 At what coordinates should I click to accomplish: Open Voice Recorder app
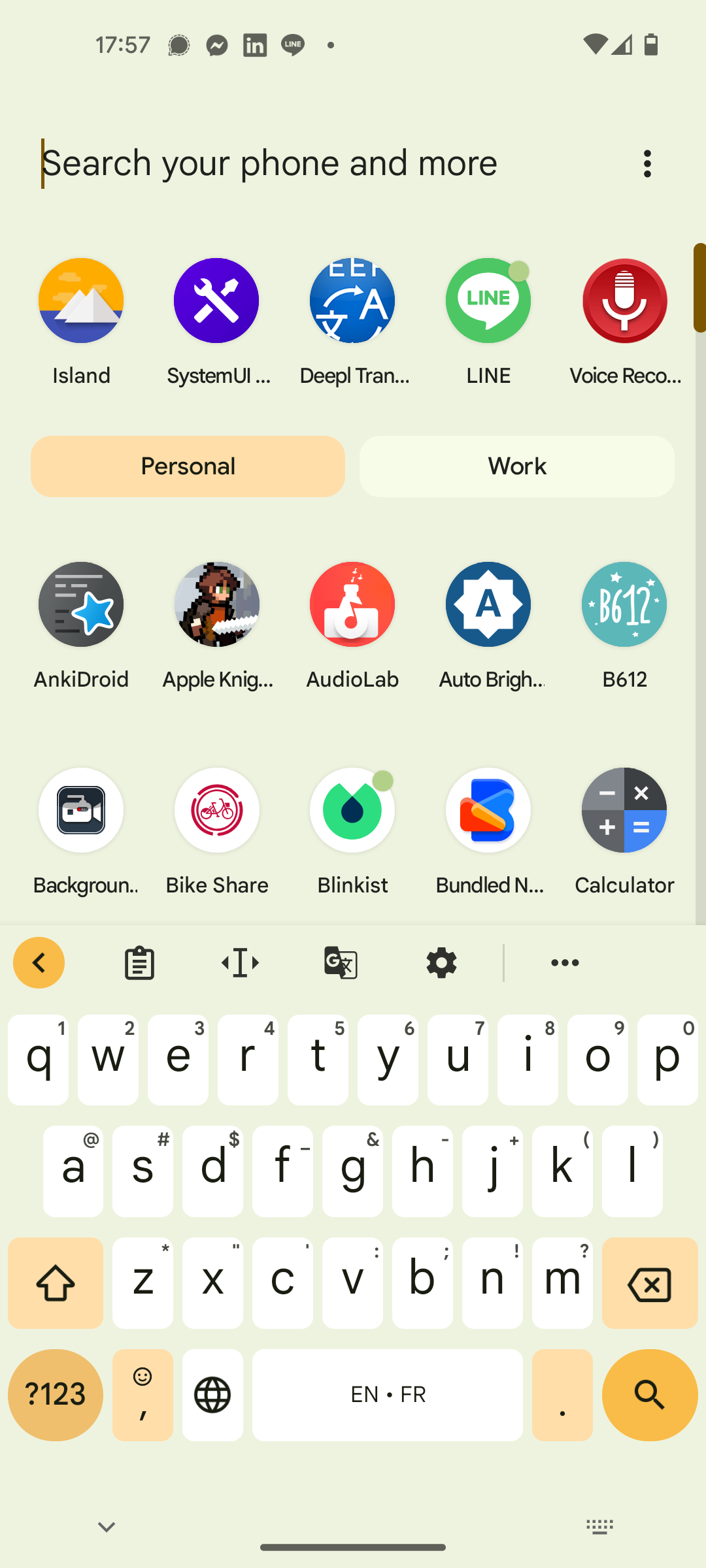pos(624,302)
